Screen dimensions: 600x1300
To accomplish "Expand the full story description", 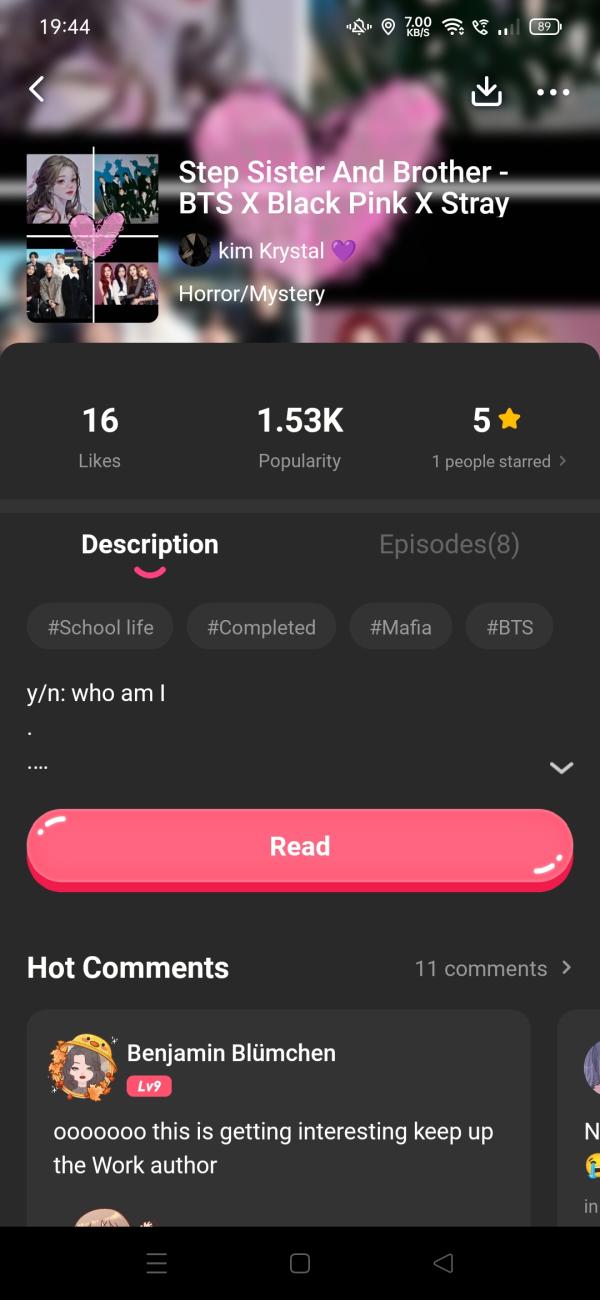I will (x=561, y=768).
